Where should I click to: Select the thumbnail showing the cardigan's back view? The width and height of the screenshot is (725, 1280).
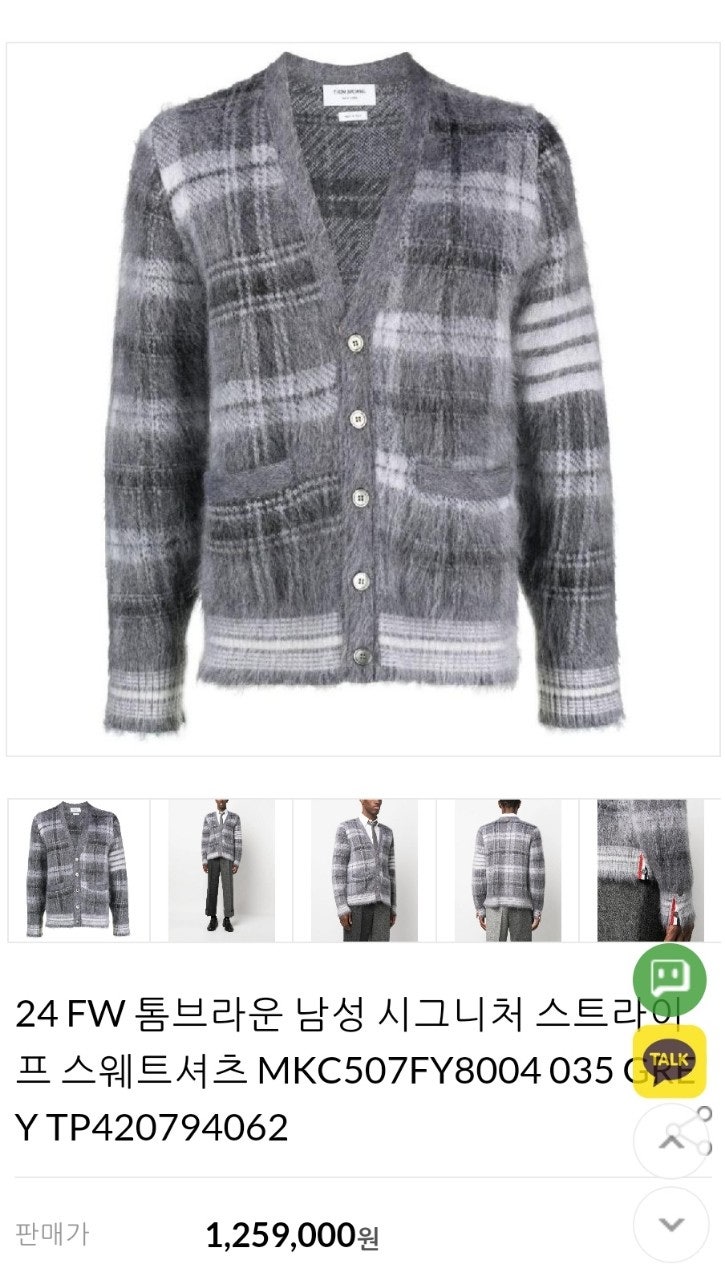click(x=506, y=869)
